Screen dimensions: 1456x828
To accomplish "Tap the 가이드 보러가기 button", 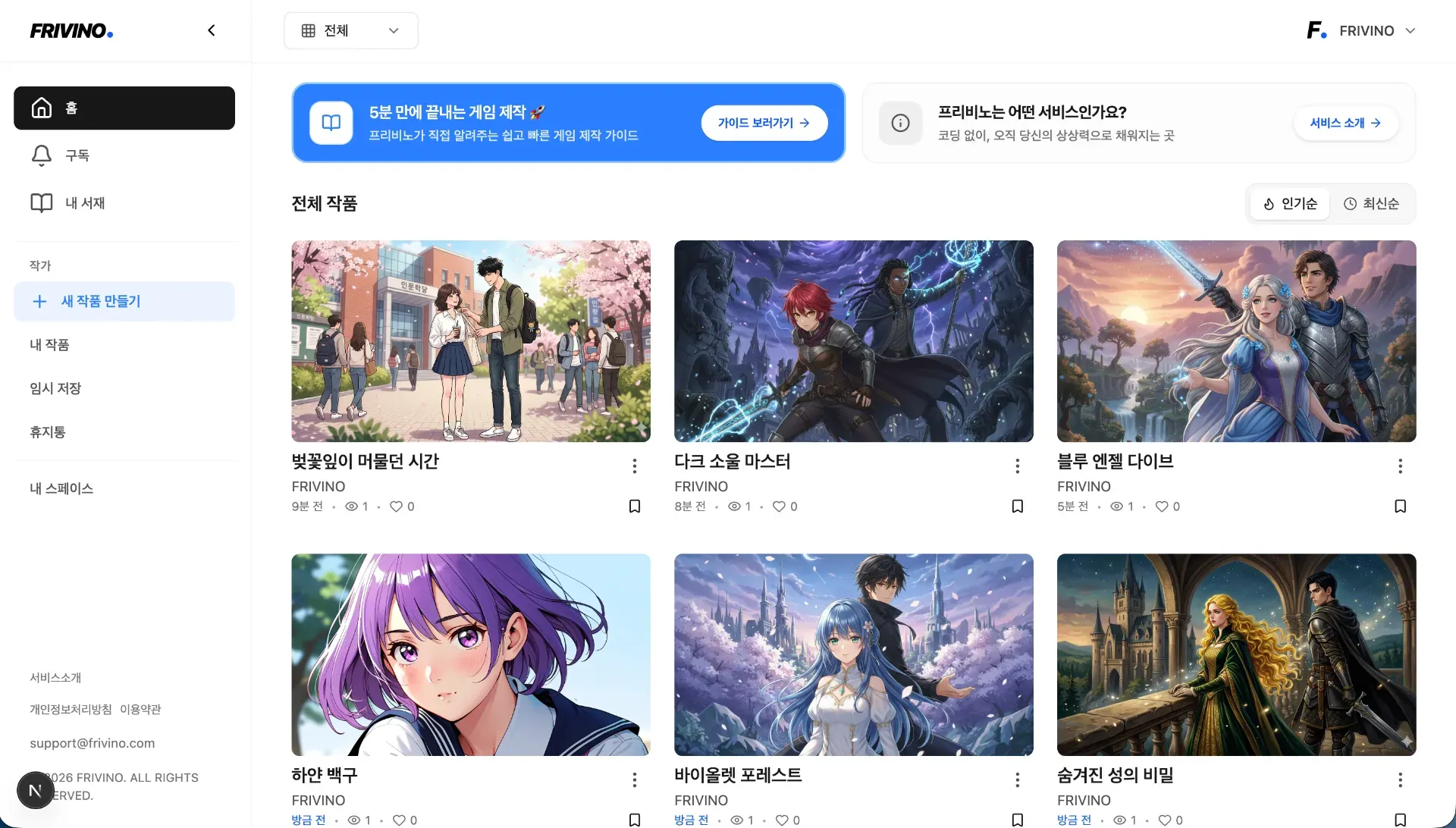I will (764, 123).
